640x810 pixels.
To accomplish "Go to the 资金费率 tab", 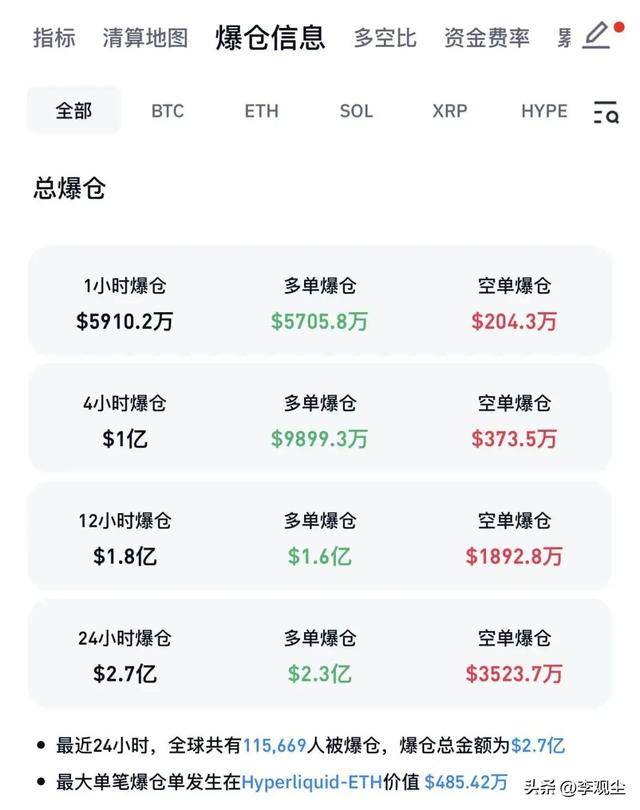I will pos(487,39).
